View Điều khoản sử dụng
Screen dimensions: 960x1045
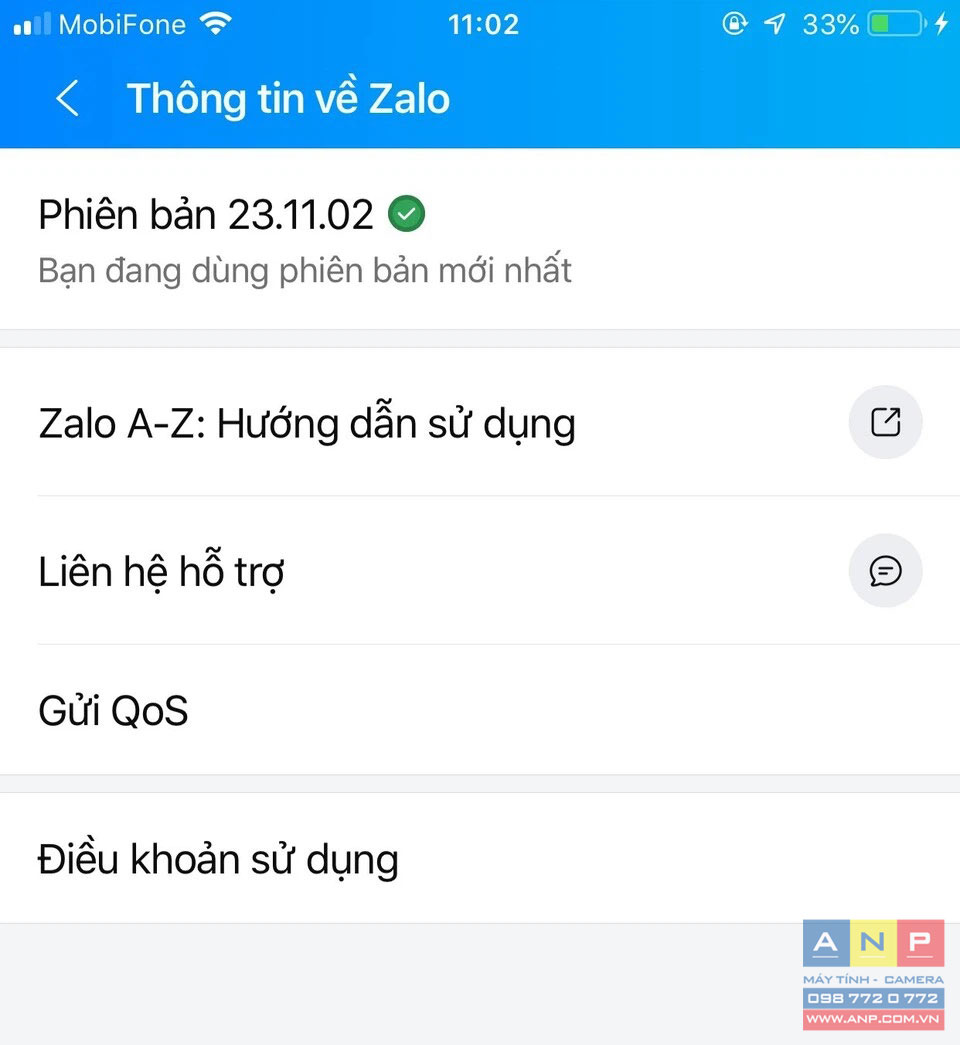(219, 860)
